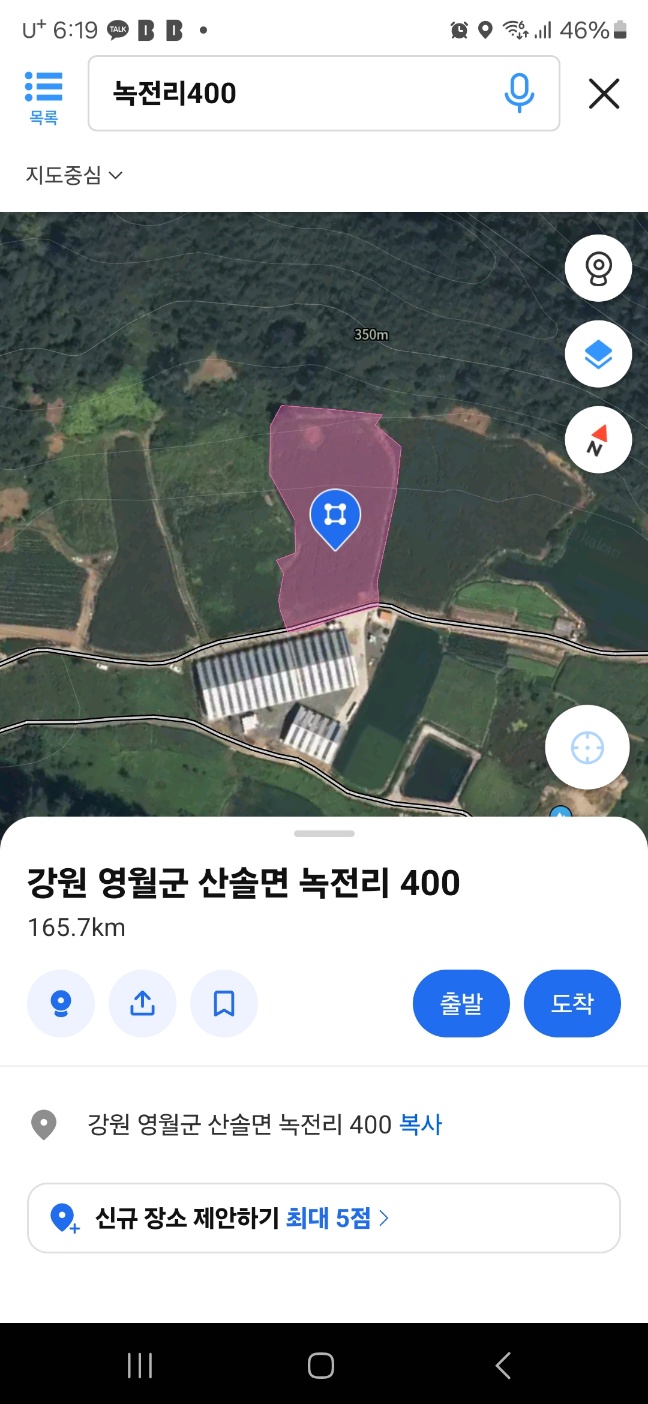Screen dimensions: 648x1404
Task: Go back using the system back button
Action: [503, 1365]
